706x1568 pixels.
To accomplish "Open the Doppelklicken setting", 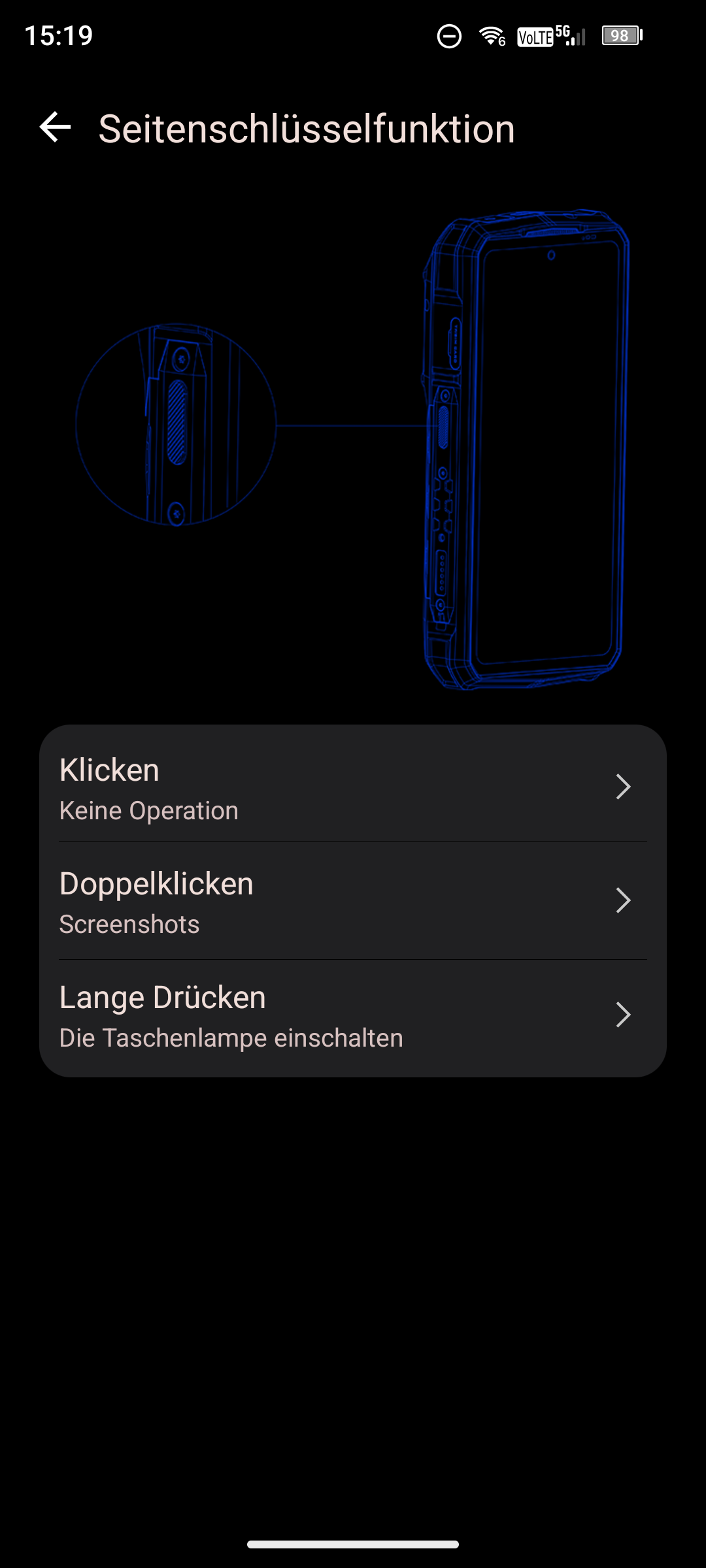I will point(352,902).
